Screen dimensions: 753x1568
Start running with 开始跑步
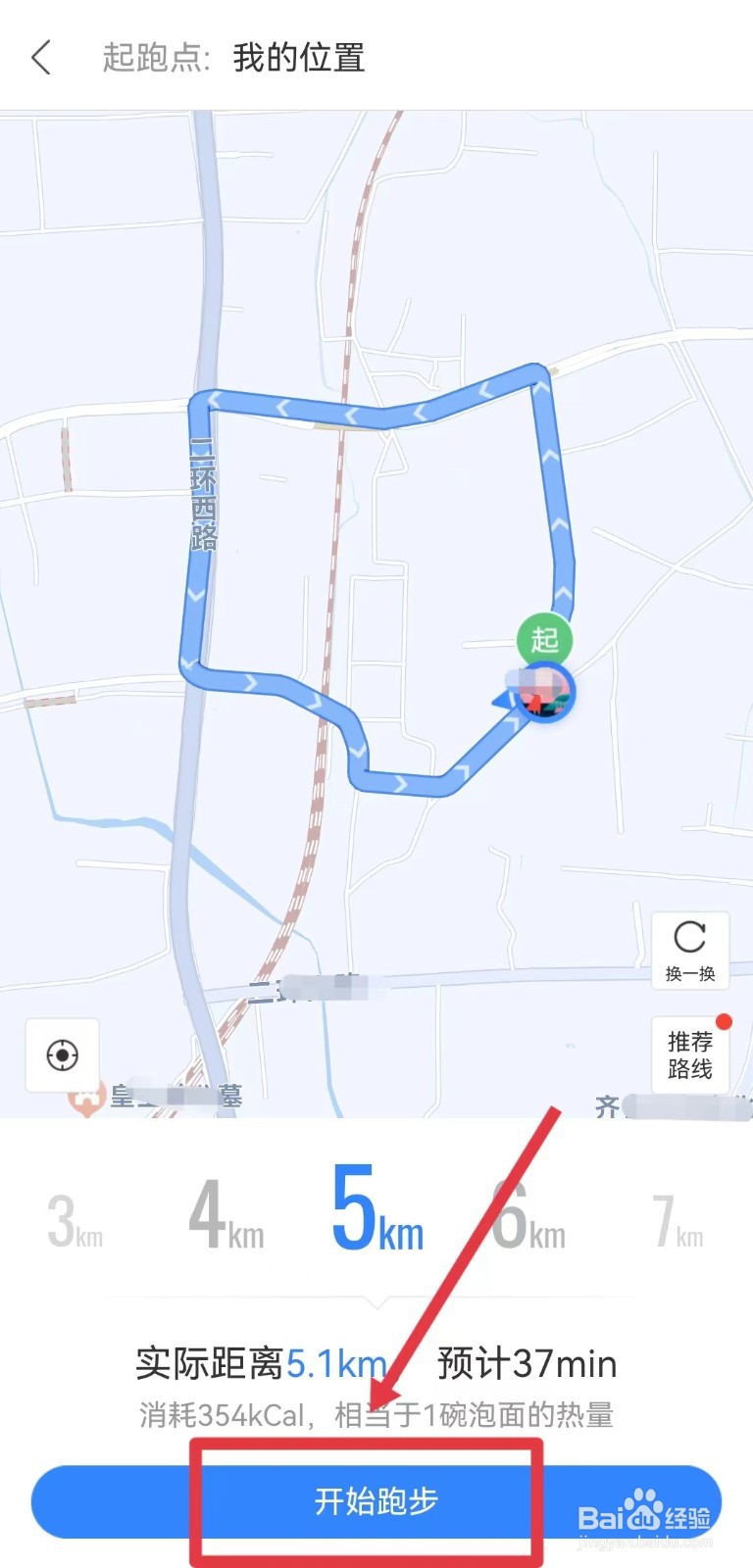tap(376, 1501)
